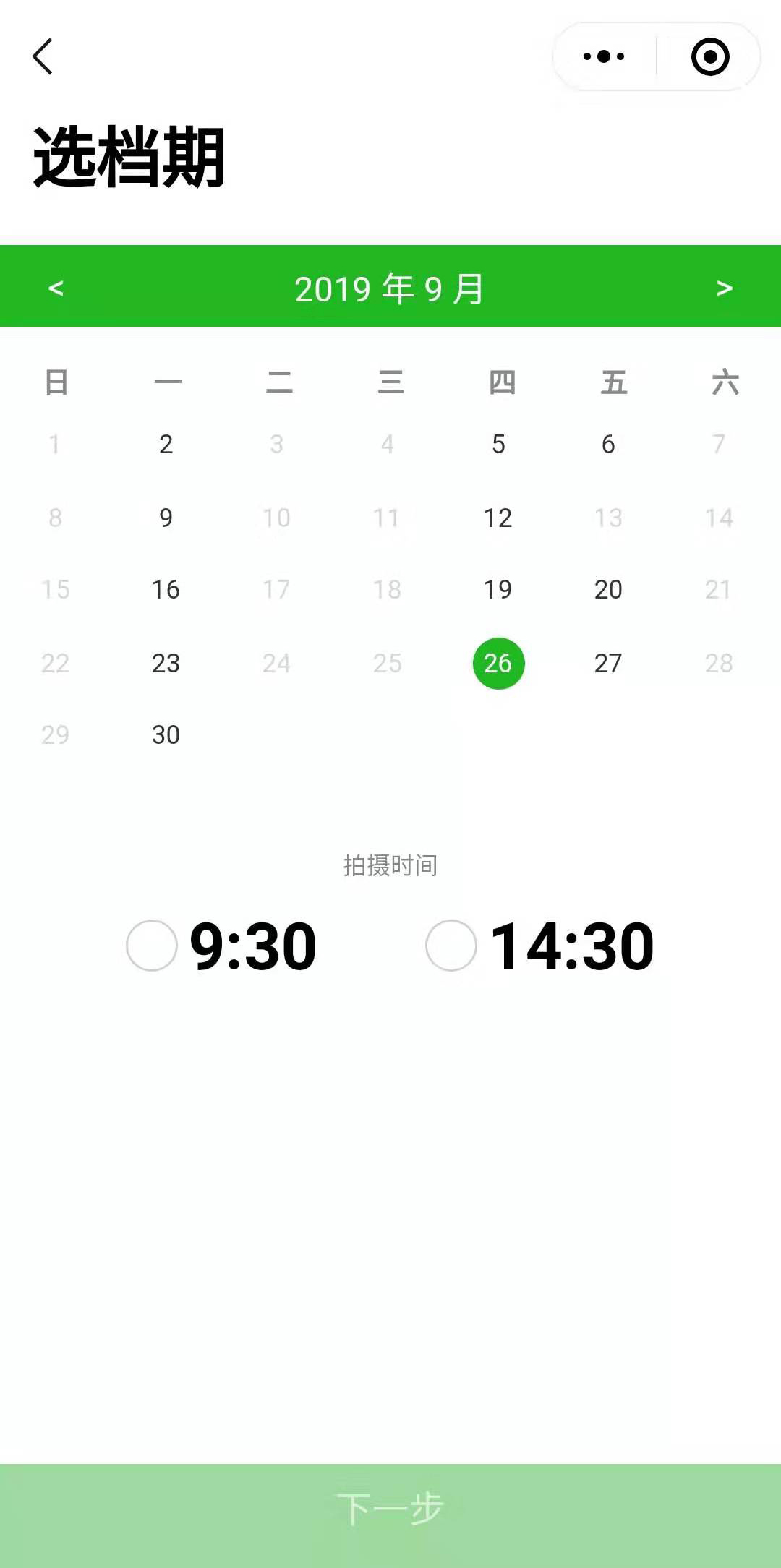Choose date 16 on the calendar
This screenshot has height=1568, width=781.
(x=166, y=589)
